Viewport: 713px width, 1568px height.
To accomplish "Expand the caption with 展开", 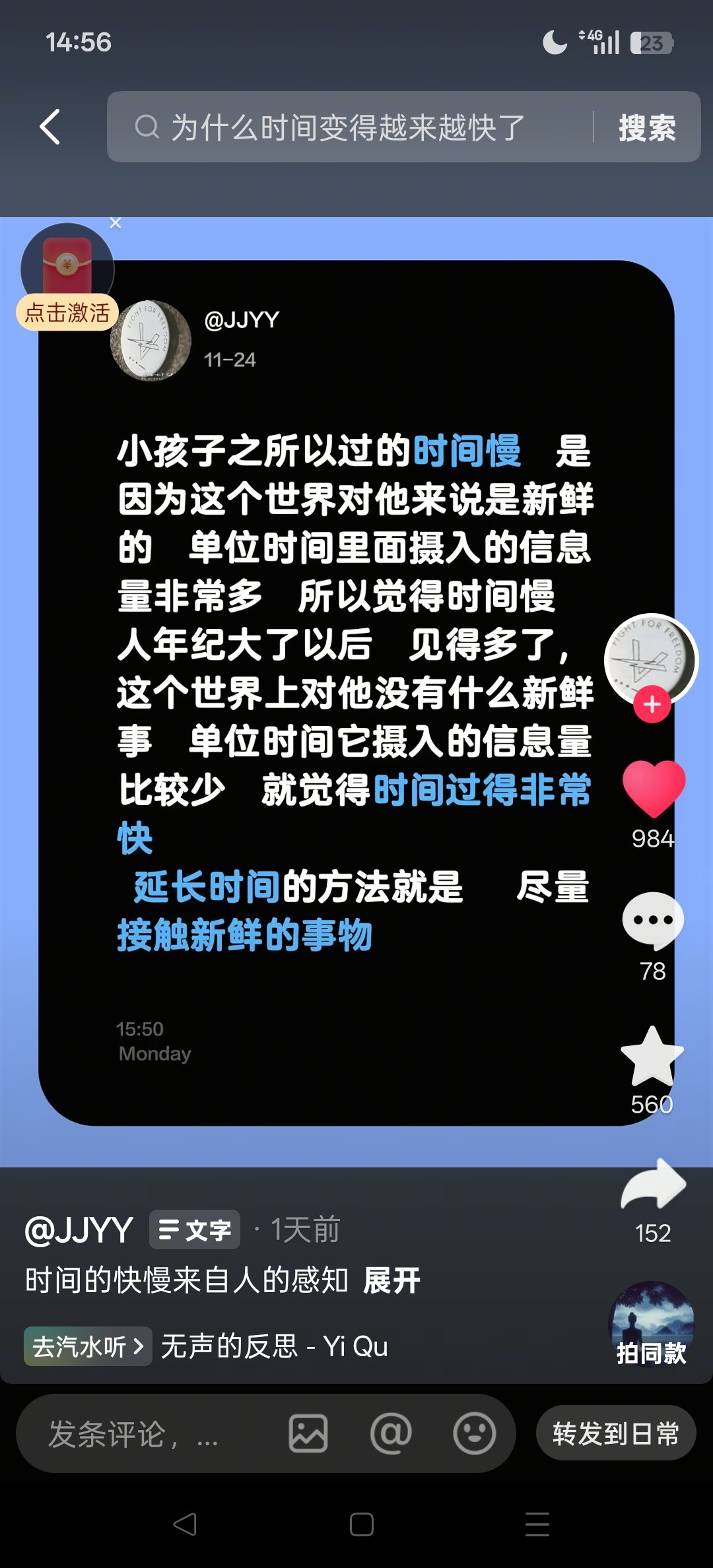I will point(391,1281).
